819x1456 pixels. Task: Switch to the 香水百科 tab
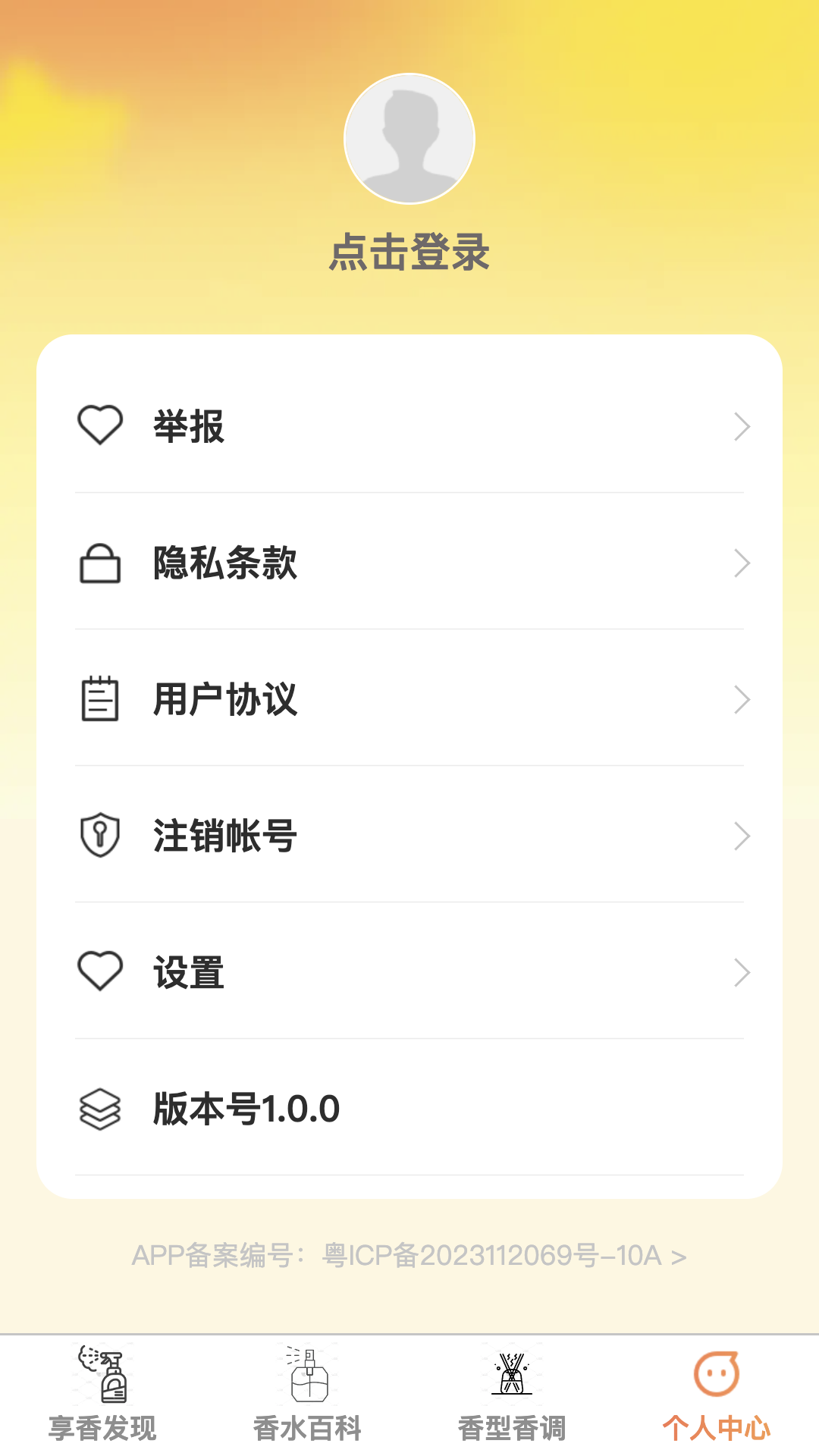click(307, 1395)
